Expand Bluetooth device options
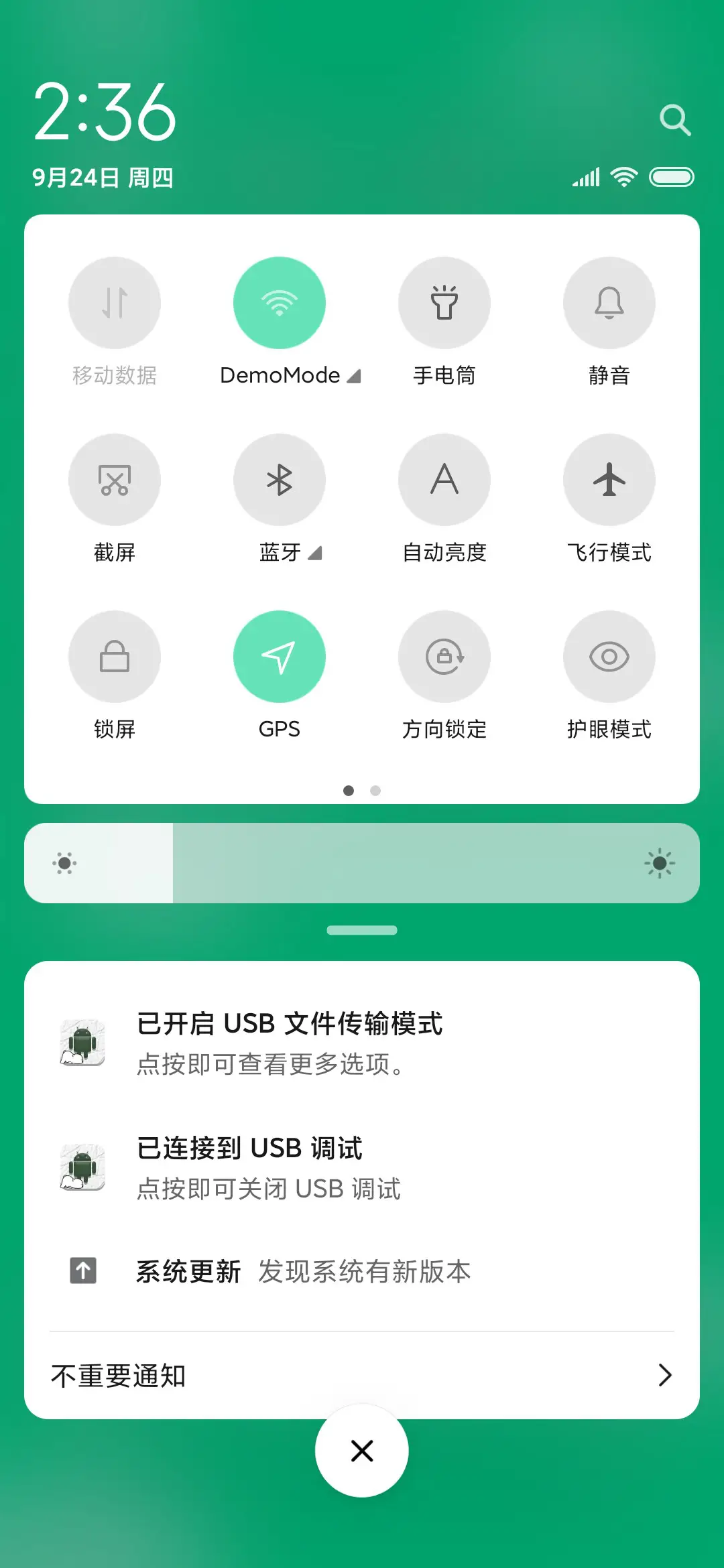Screen dimensions: 724x1568 point(314,553)
